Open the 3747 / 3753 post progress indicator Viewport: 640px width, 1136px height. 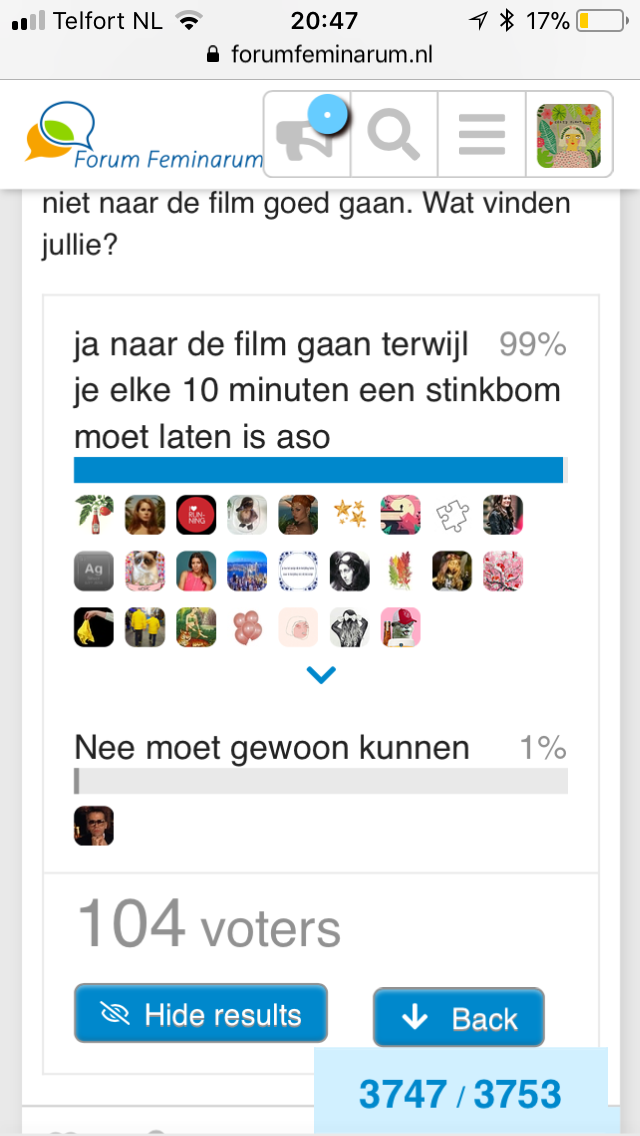tap(460, 1094)
